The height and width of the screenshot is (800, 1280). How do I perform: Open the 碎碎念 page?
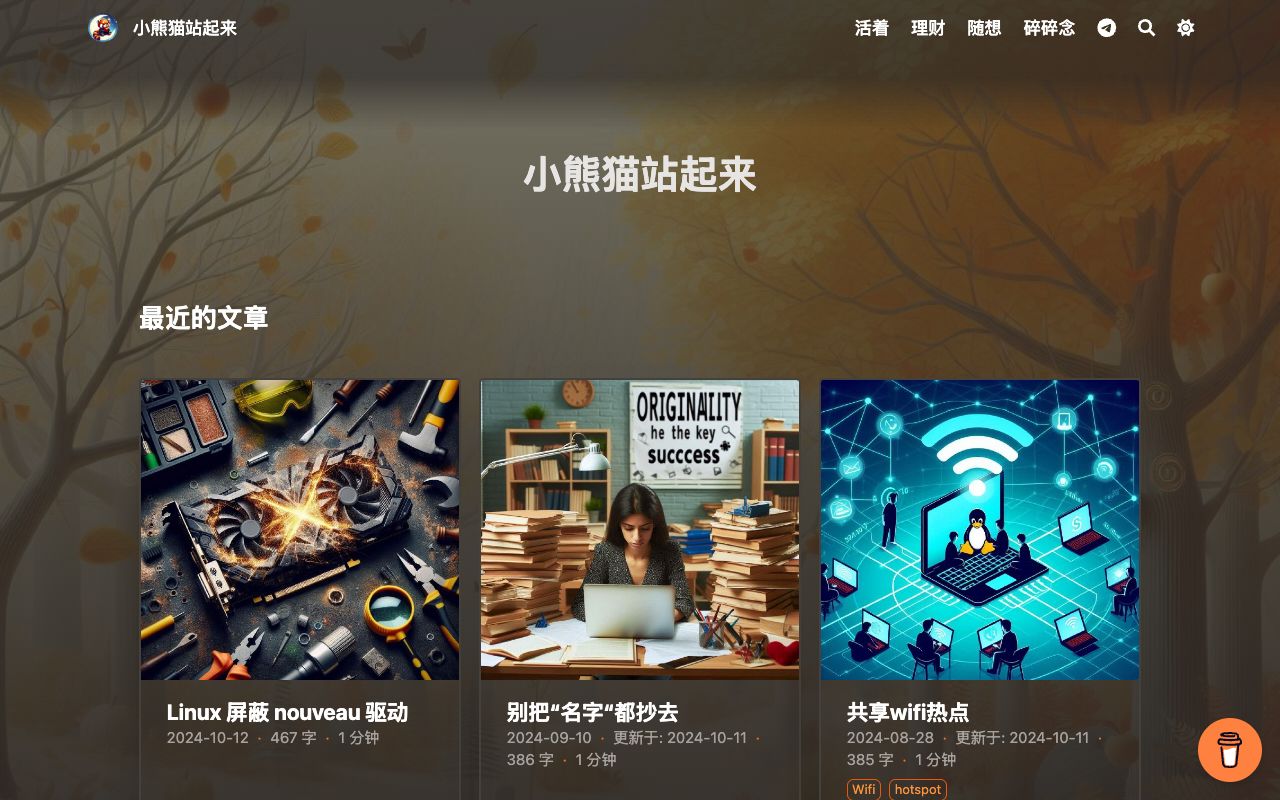tap(1049, 28)
